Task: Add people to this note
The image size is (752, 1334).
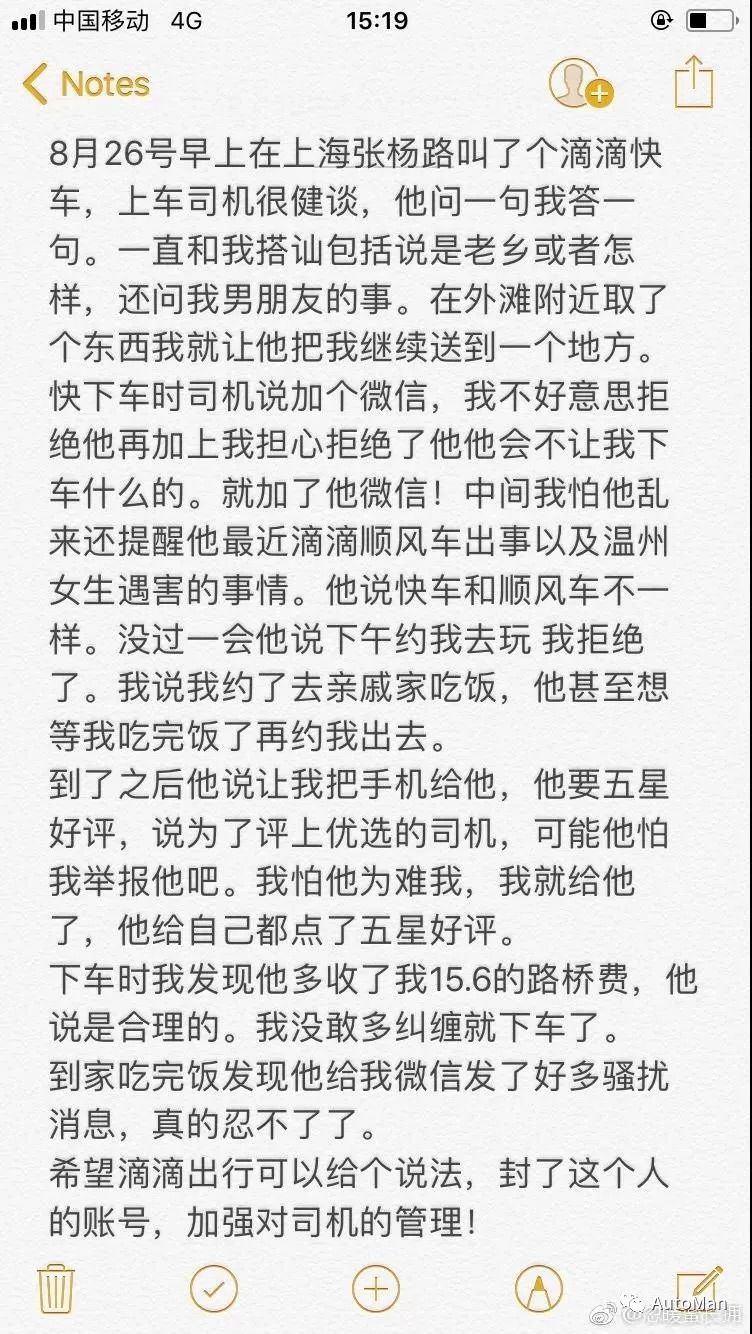Action: pyautogui.click(x=580, y=83)
